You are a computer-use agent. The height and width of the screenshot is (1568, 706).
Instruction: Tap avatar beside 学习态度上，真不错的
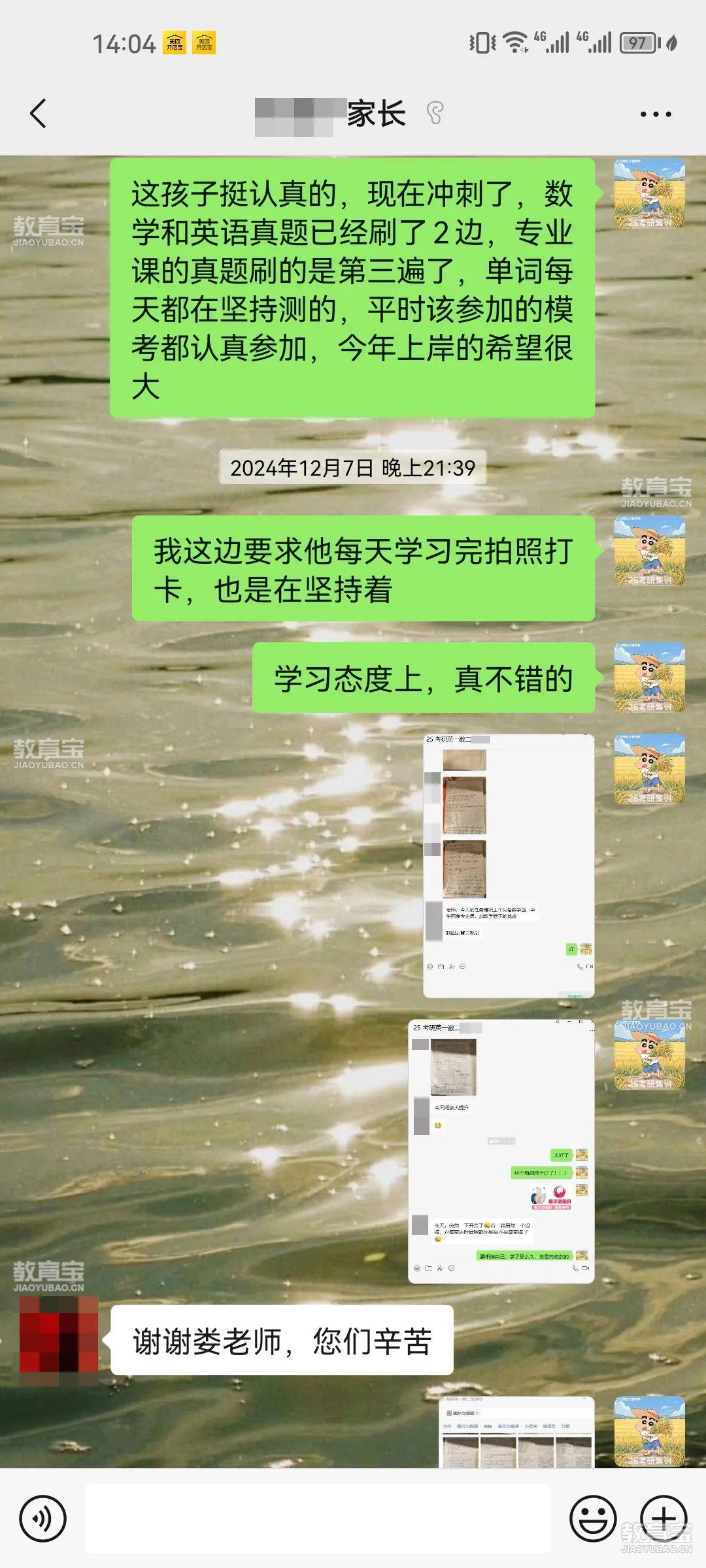(x=649, y=678)
